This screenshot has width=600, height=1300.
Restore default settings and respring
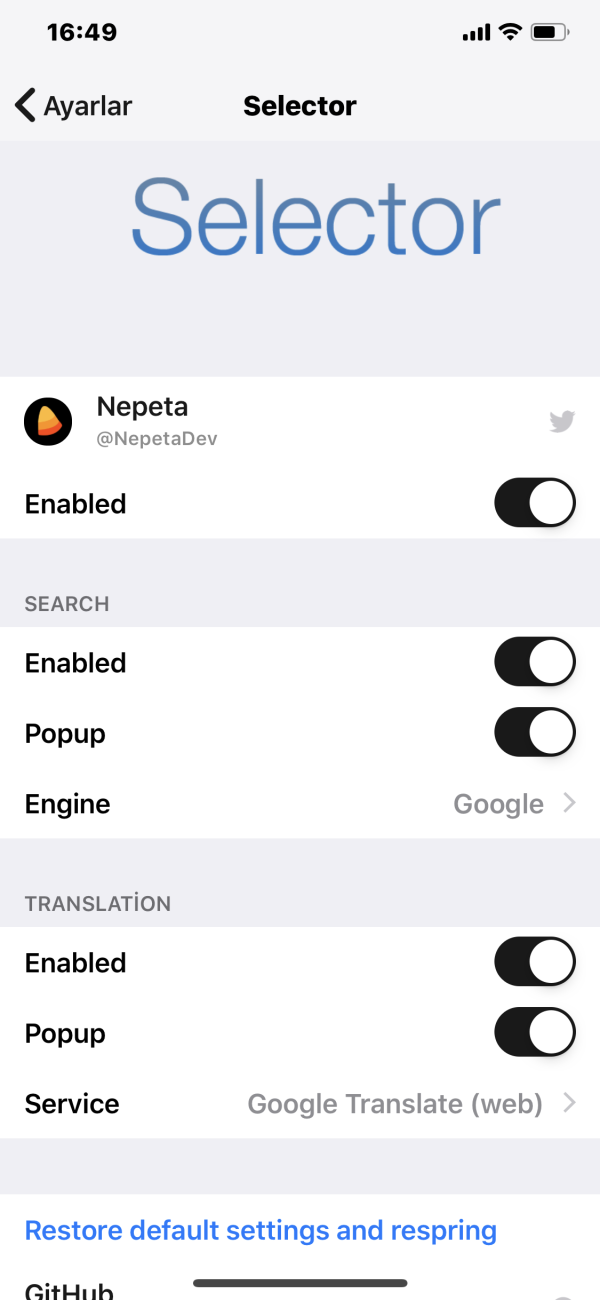click(x=260, y=1230)
